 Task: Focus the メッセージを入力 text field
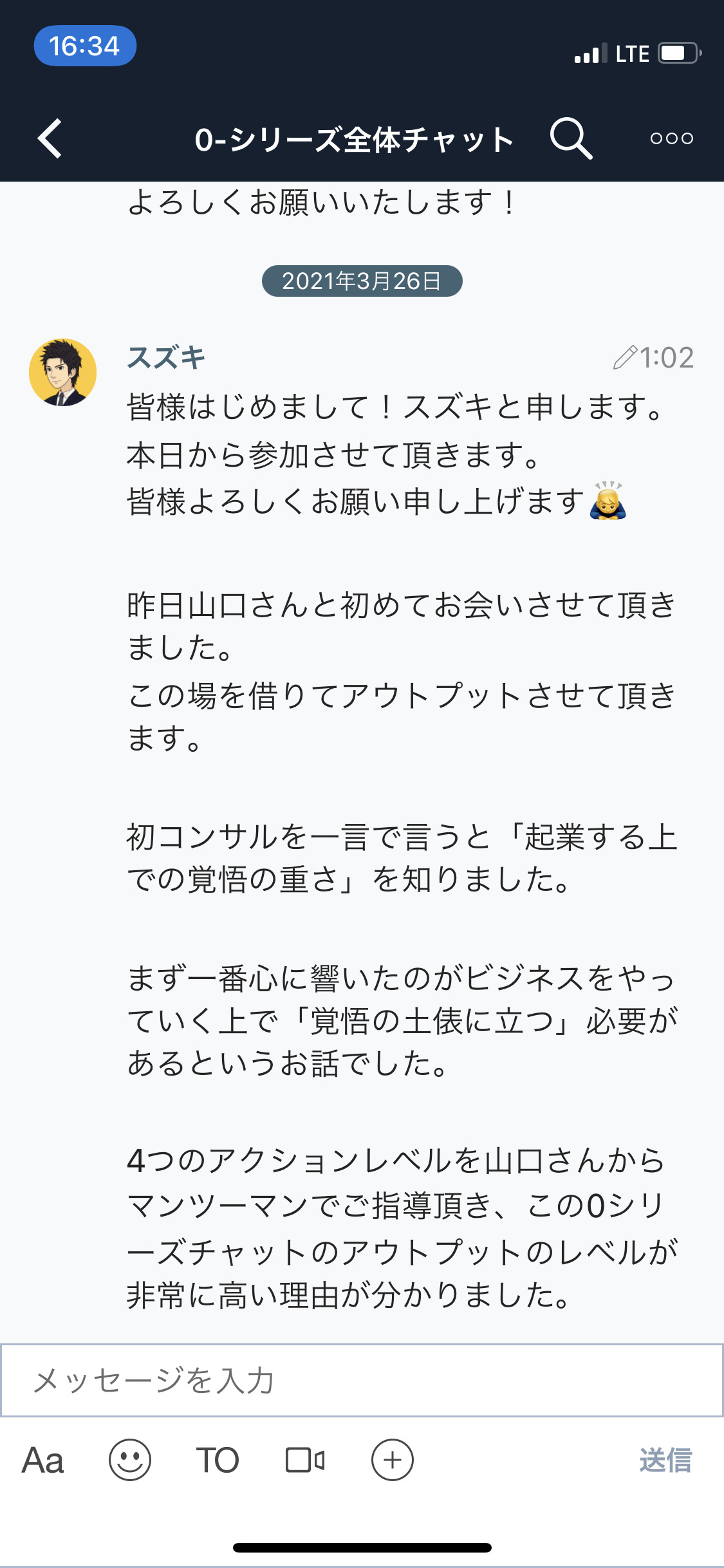click(362, 1380)
